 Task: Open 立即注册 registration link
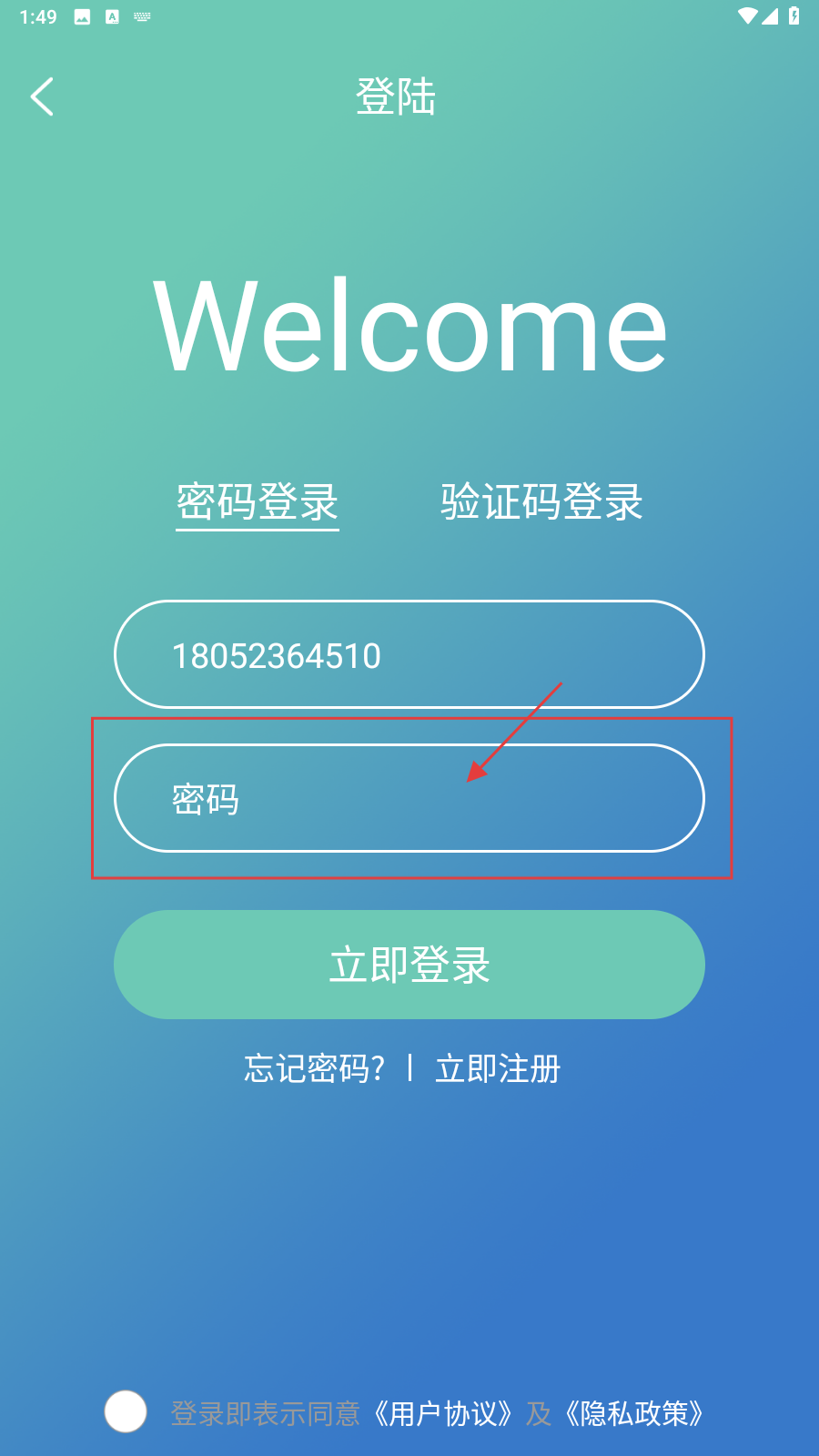pos(498,1068)
